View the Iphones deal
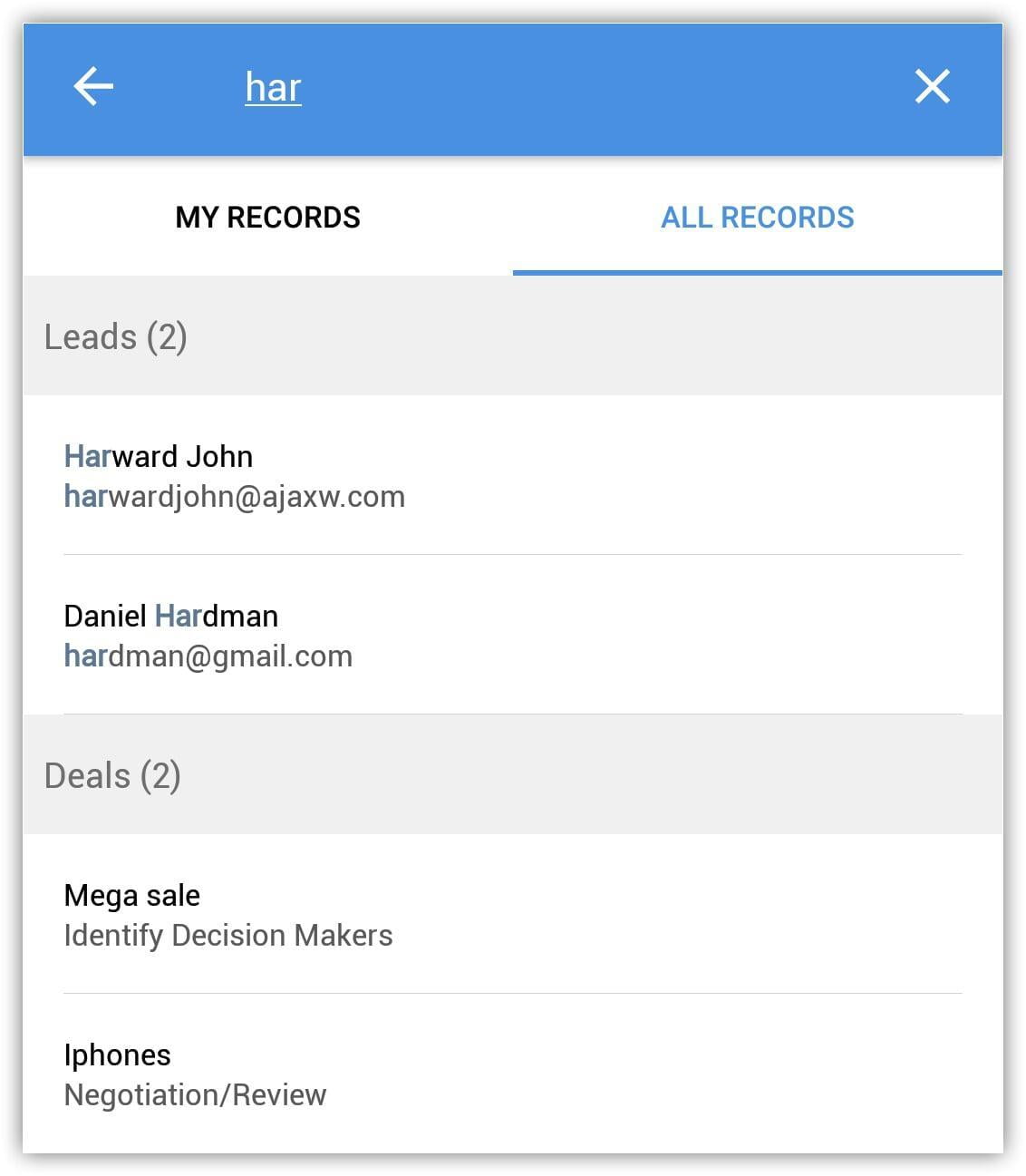The image size is (1026, 1176). 512,1074
